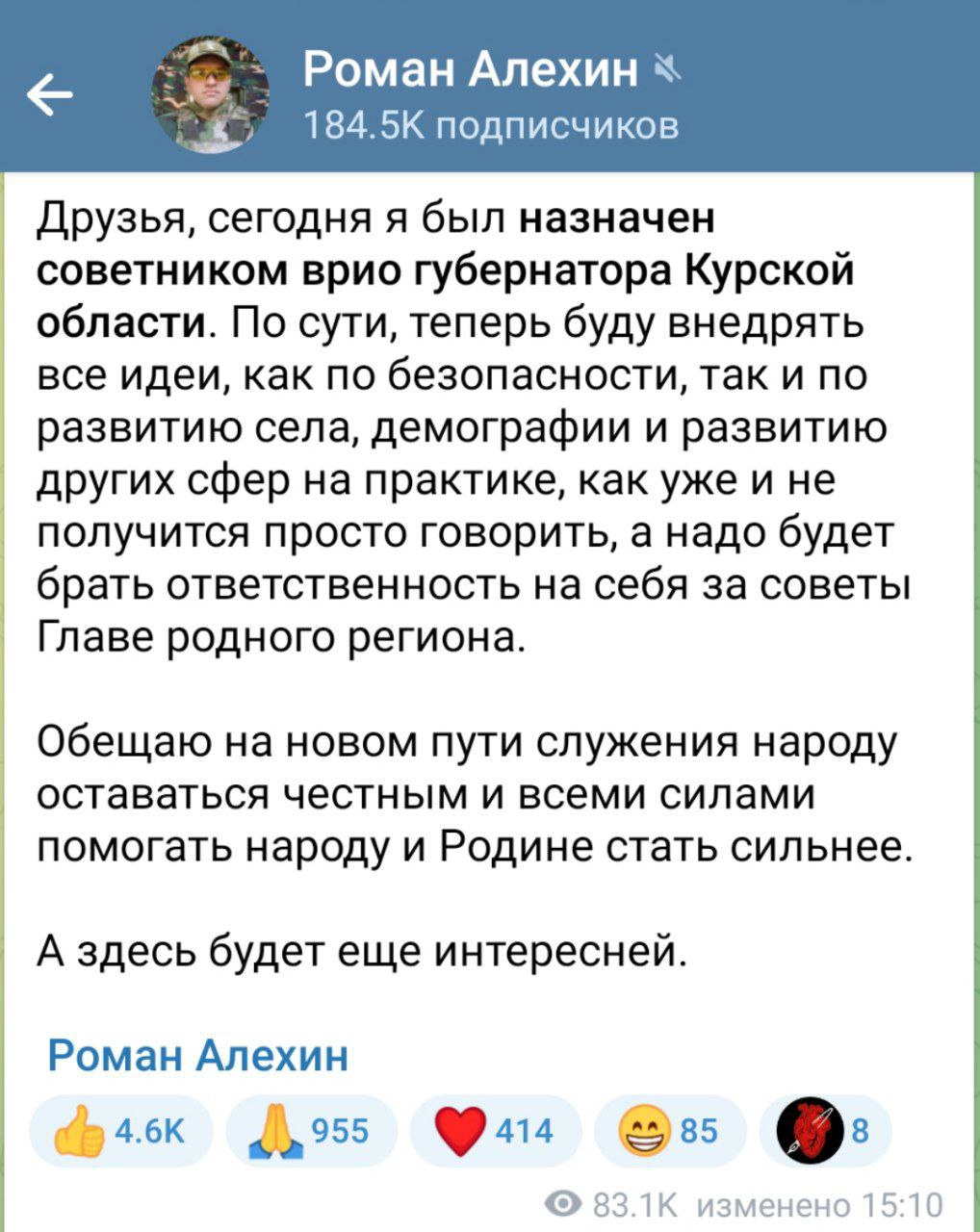This screenshot has width=980, height=1232.
Task: Select the grinning face reaction with 85
Action: (x=669, y=1130)
